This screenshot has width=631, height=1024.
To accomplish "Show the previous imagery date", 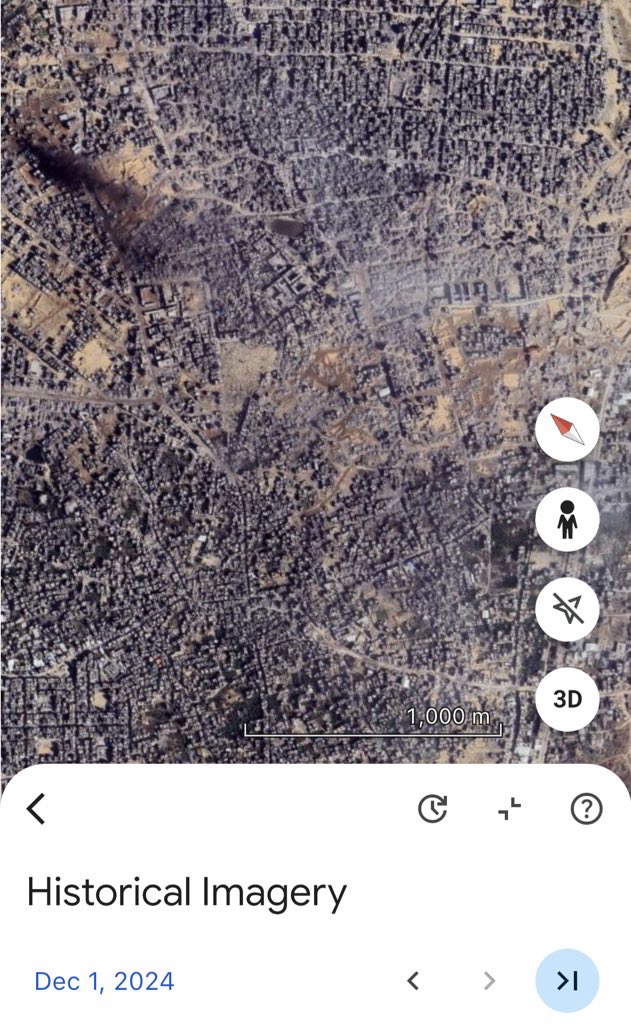I will [x=413, y=981].
